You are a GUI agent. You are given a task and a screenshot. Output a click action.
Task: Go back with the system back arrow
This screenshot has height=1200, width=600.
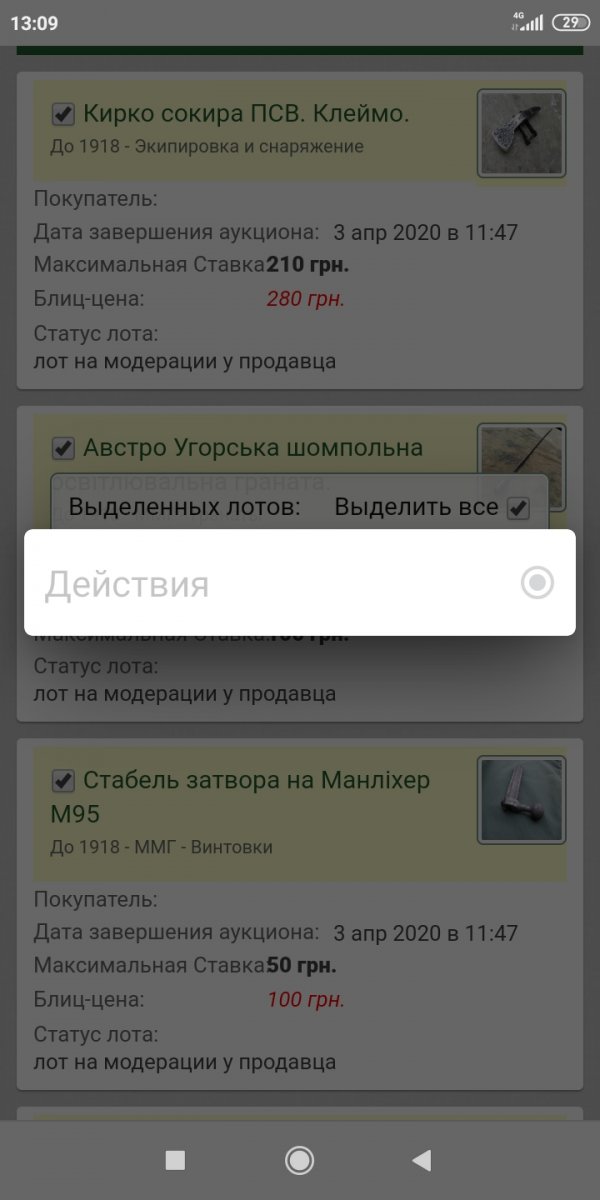pos(422,1160)
